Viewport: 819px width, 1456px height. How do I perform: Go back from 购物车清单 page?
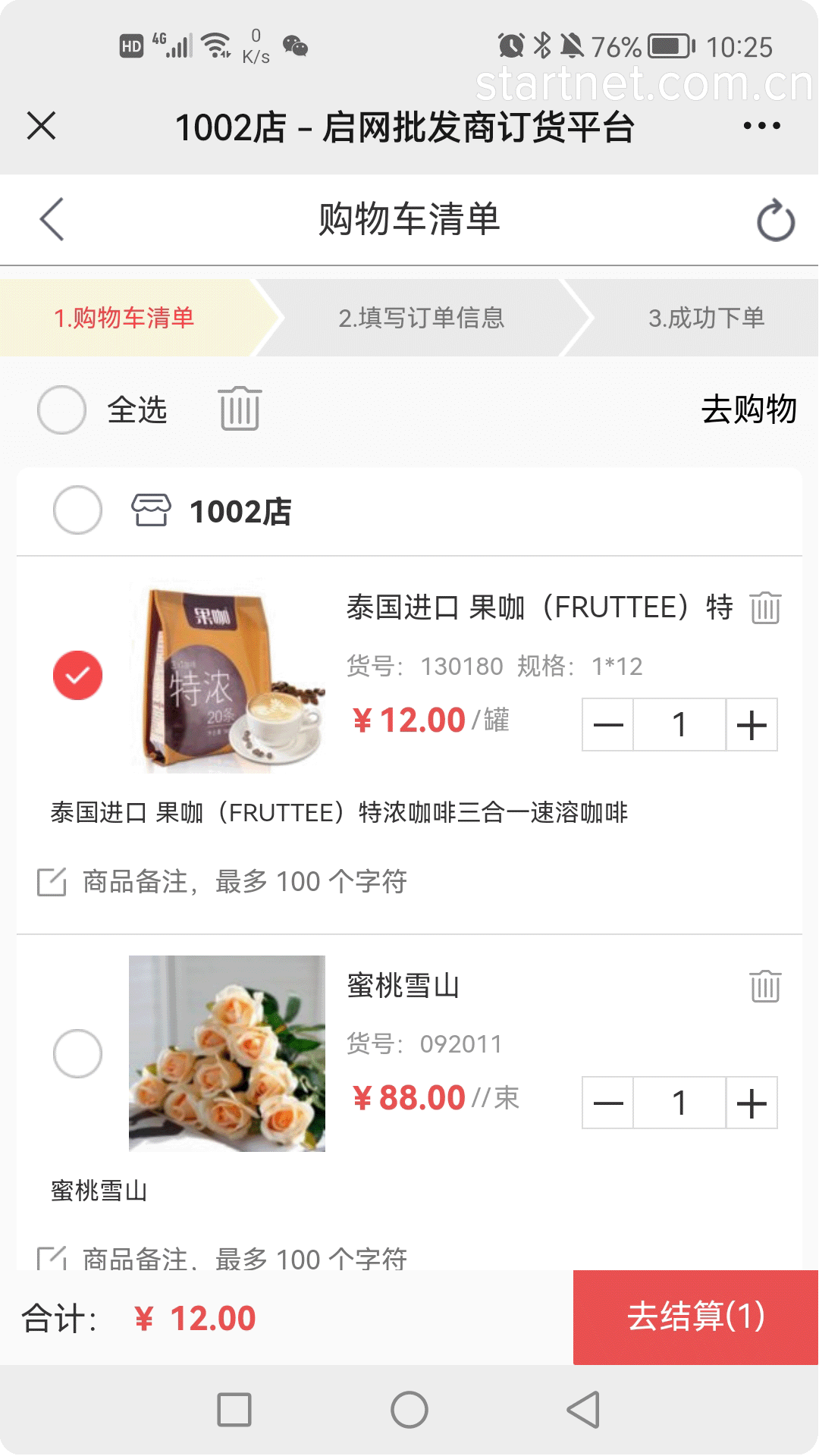click(x=52, y=220)
